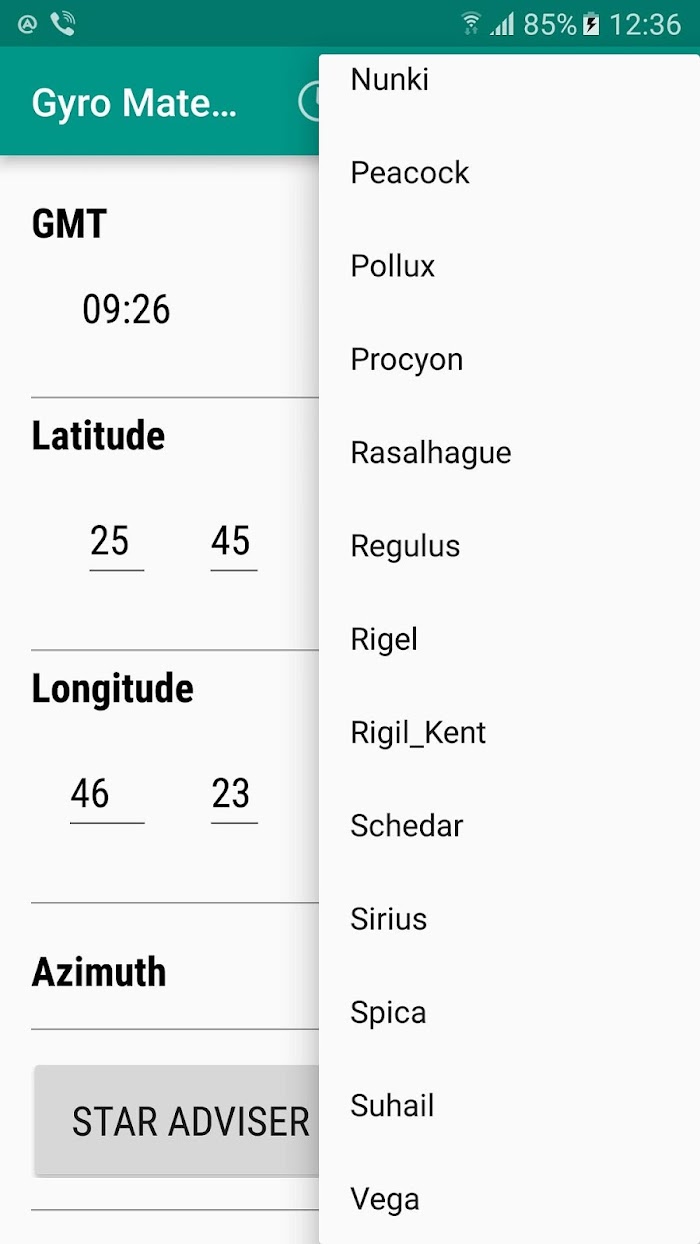Choose Peacock in the dropdown

click(x=509, y=173)
